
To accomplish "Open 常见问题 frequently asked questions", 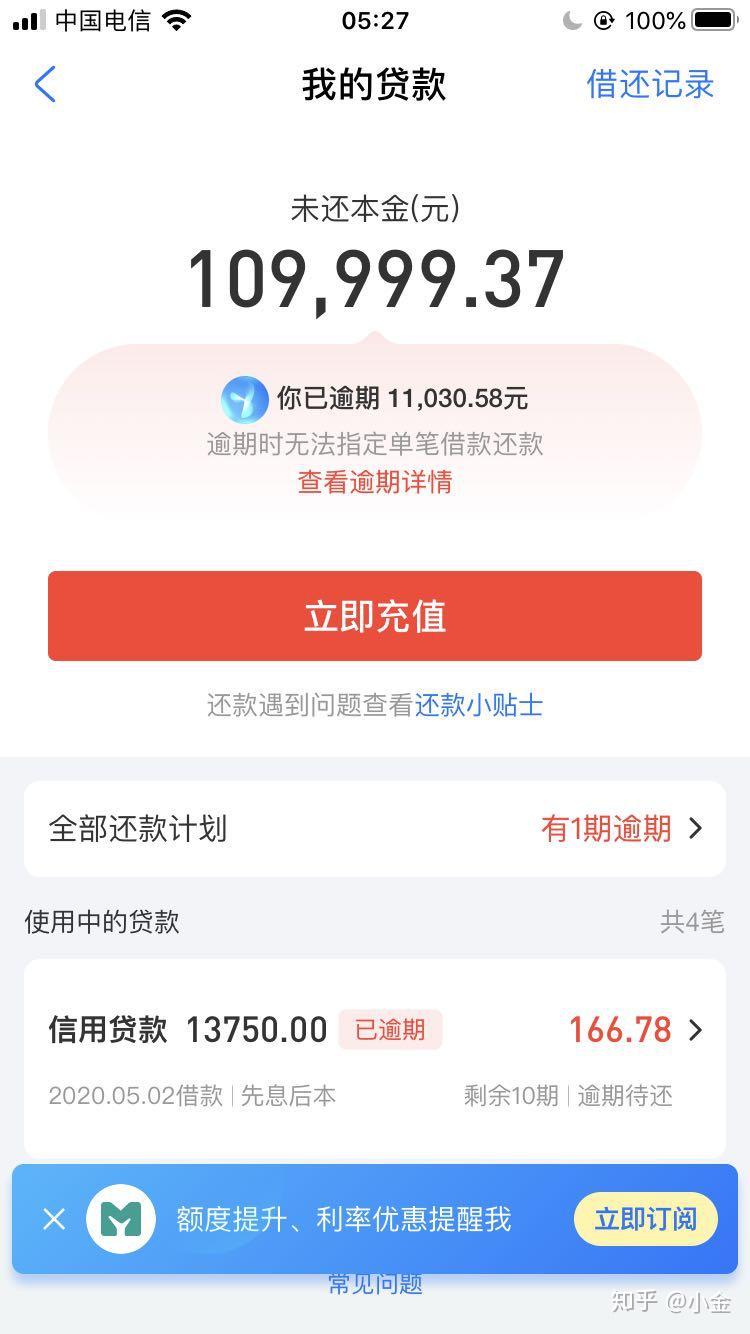I will coord(375,1285).
